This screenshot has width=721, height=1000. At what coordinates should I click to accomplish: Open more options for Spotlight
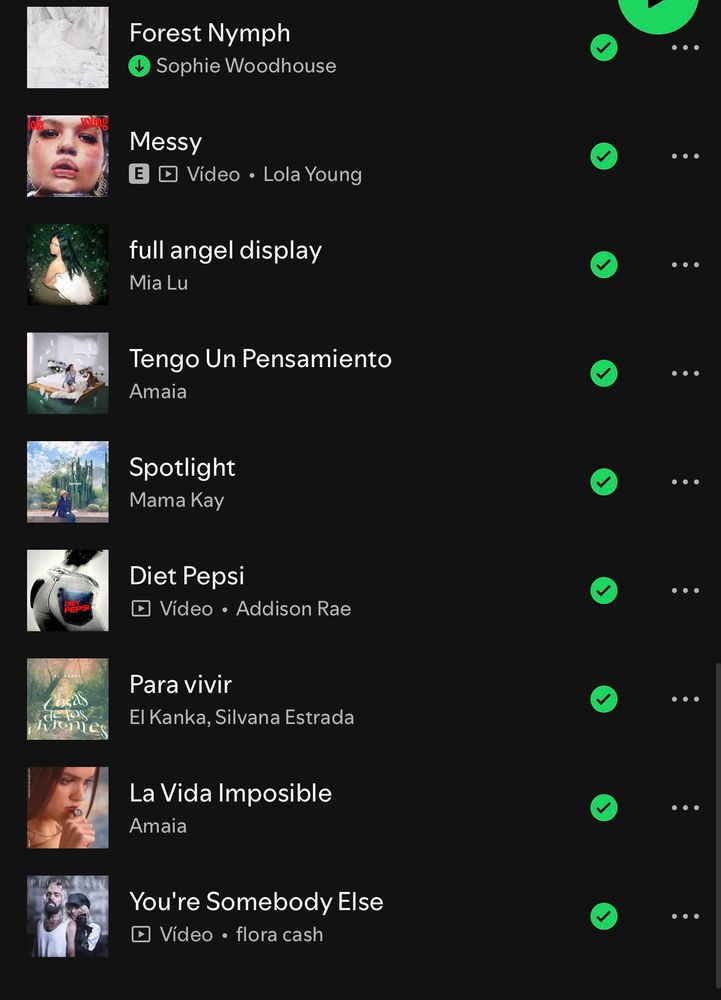pyautogui.click(x=685, y=482)
